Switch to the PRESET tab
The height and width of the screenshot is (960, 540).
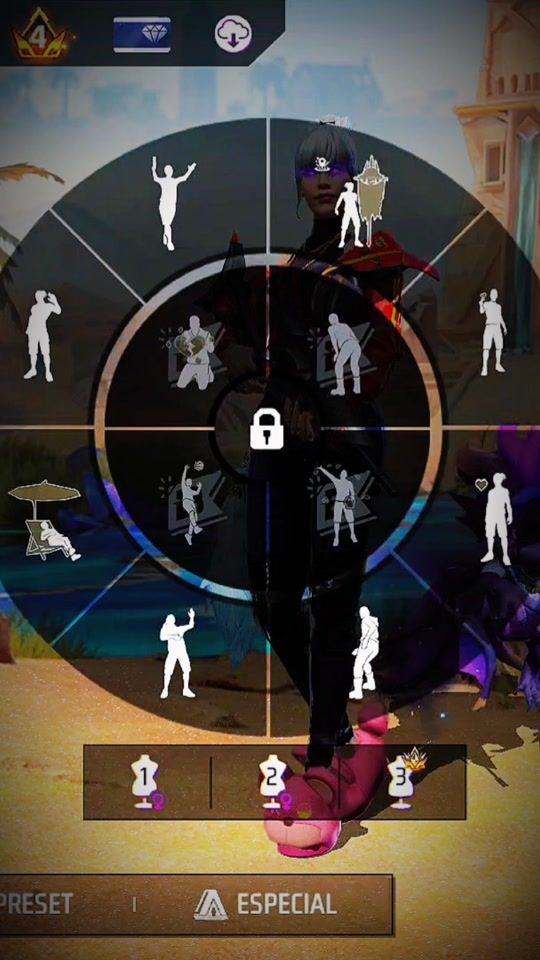pos(37,904)
